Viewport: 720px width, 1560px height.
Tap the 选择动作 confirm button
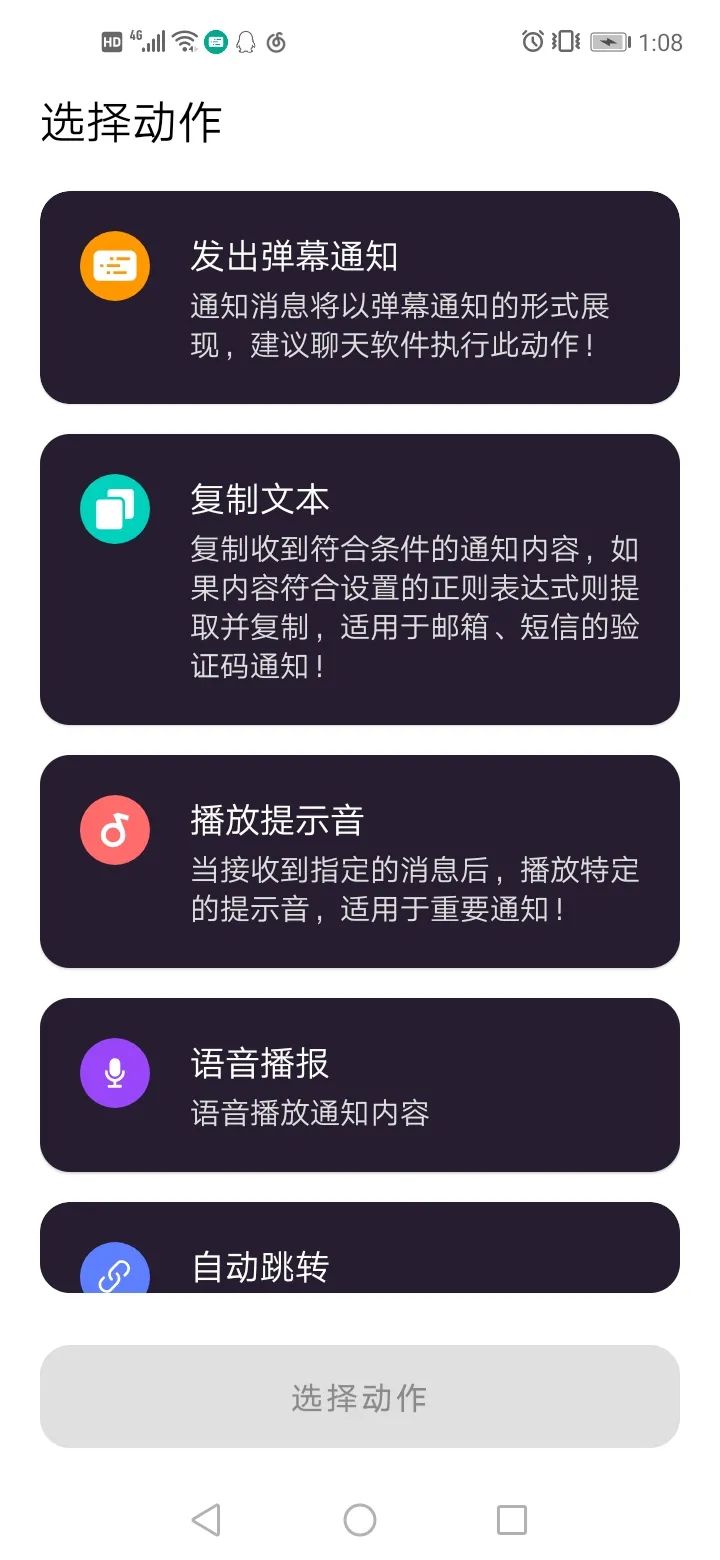pyautogui.click(x=360, y=1396)
